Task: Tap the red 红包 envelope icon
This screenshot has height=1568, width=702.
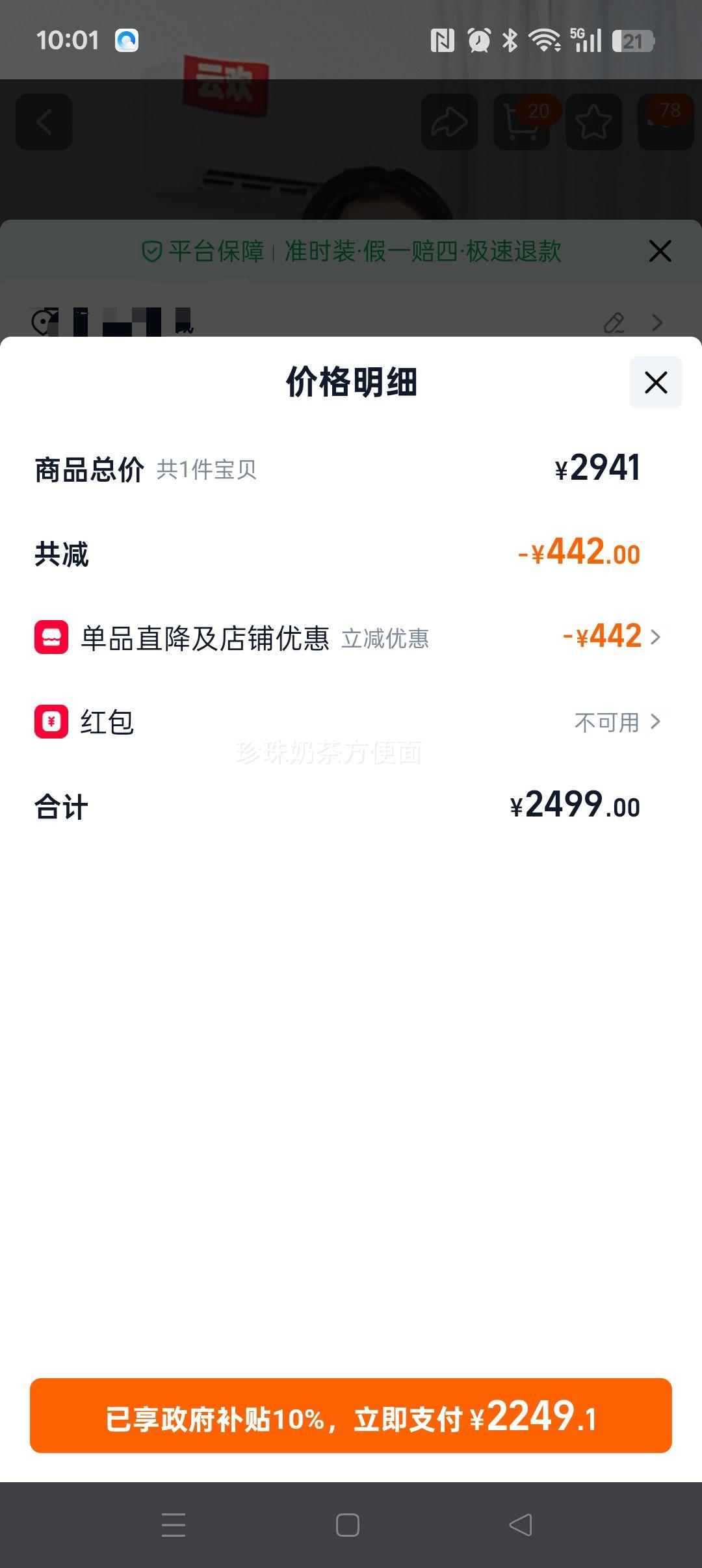Action: click(x=51, y=723)
